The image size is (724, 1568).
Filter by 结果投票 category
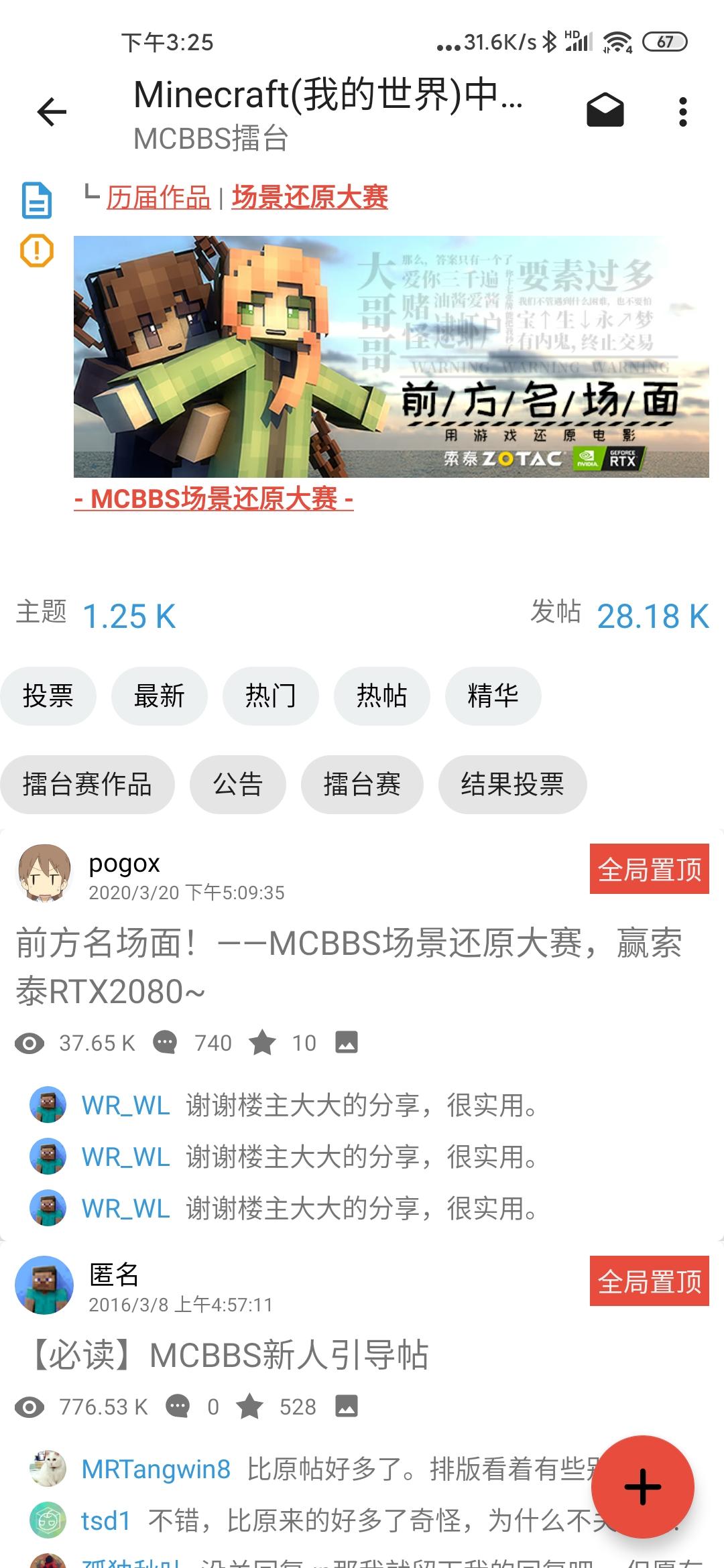tap(512, 785)
